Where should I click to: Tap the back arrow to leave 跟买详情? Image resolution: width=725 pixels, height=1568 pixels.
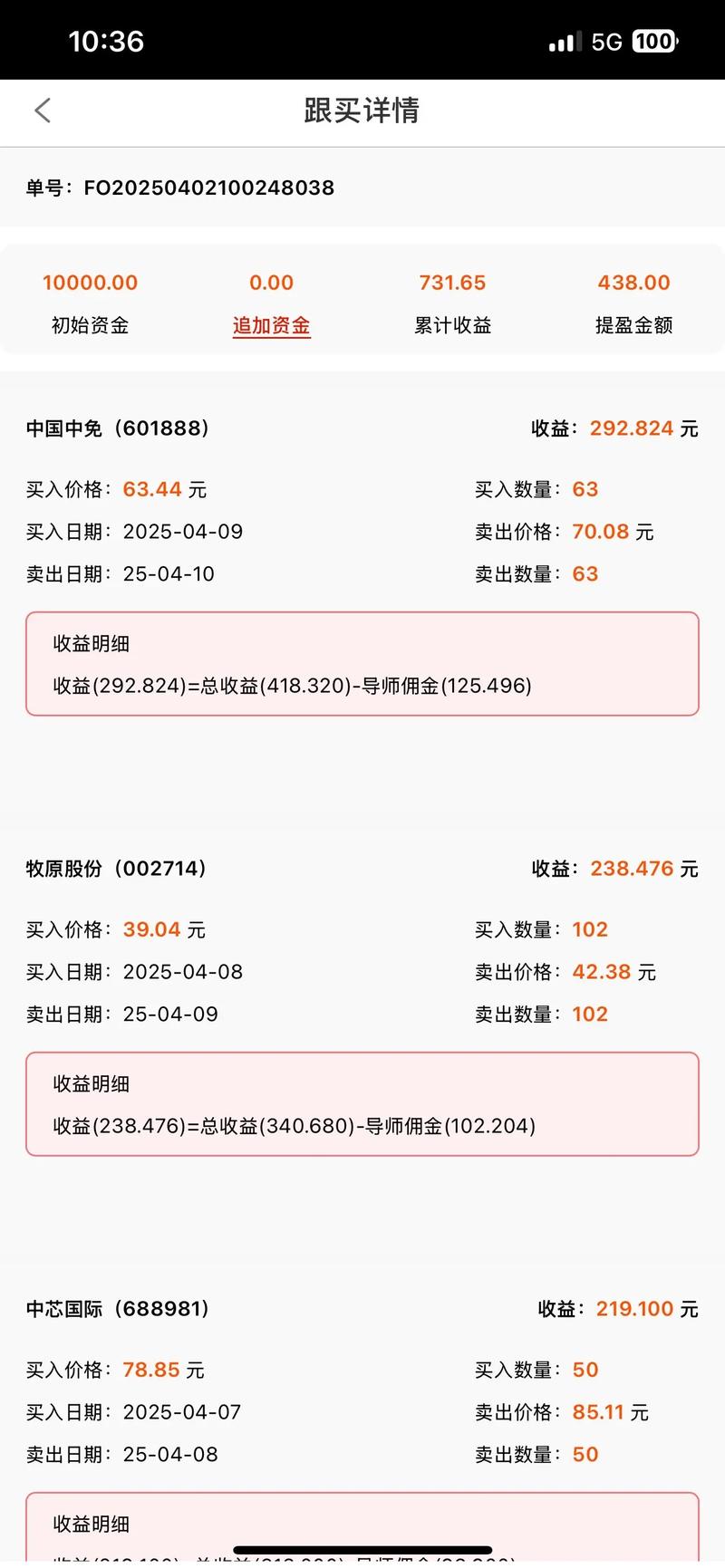[43, 110]
